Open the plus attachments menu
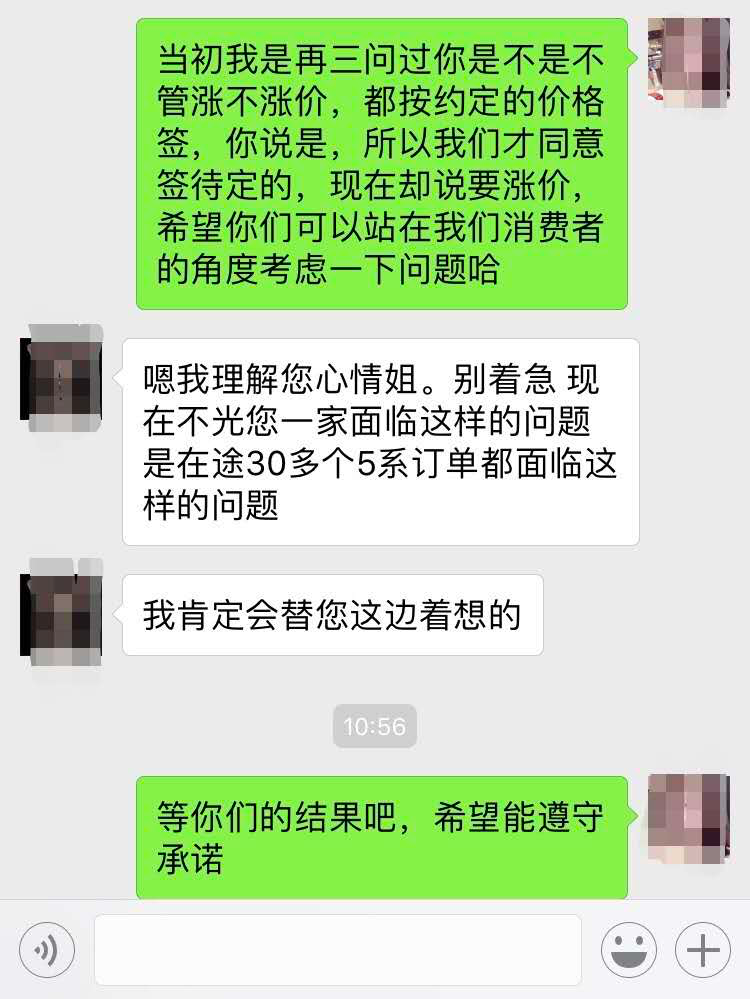The width and height of the screenshot is (750, 999). (x=703, y=949)
